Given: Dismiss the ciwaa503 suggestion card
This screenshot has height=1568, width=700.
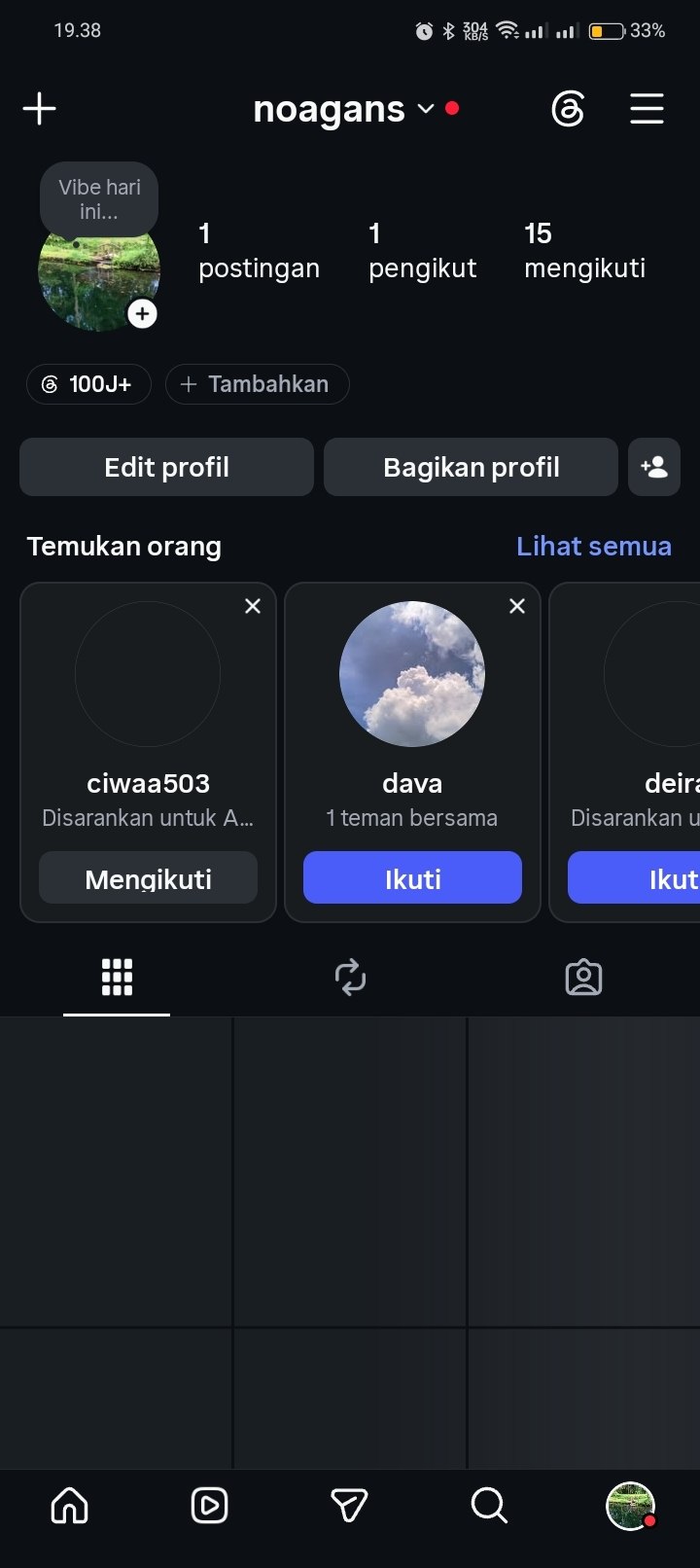Looking at the screenshot, I should pyautogui.click(x=253, y=606).
